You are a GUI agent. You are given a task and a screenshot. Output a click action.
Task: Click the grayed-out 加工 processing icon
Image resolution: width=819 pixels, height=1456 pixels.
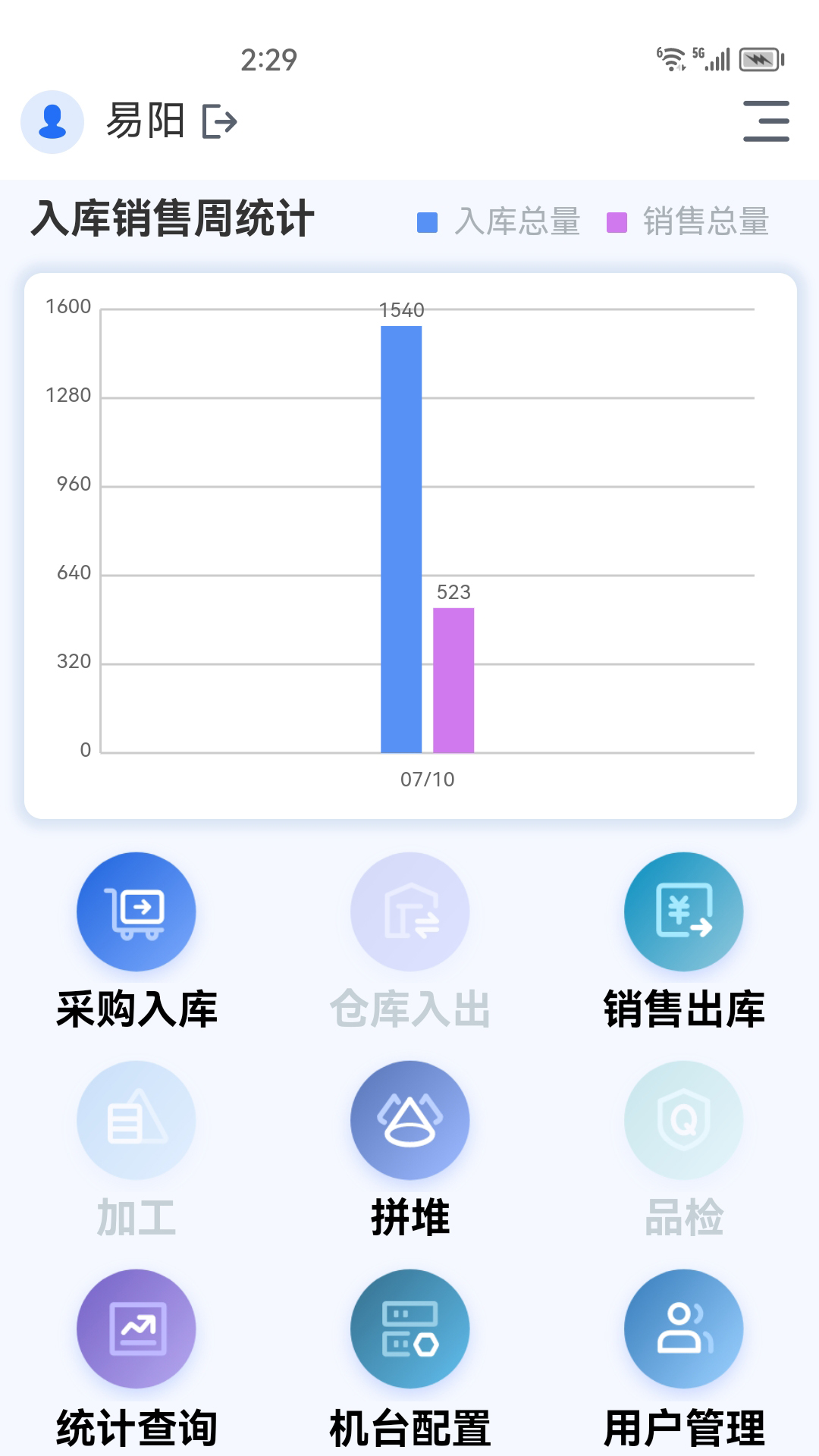pos(136,1119)
